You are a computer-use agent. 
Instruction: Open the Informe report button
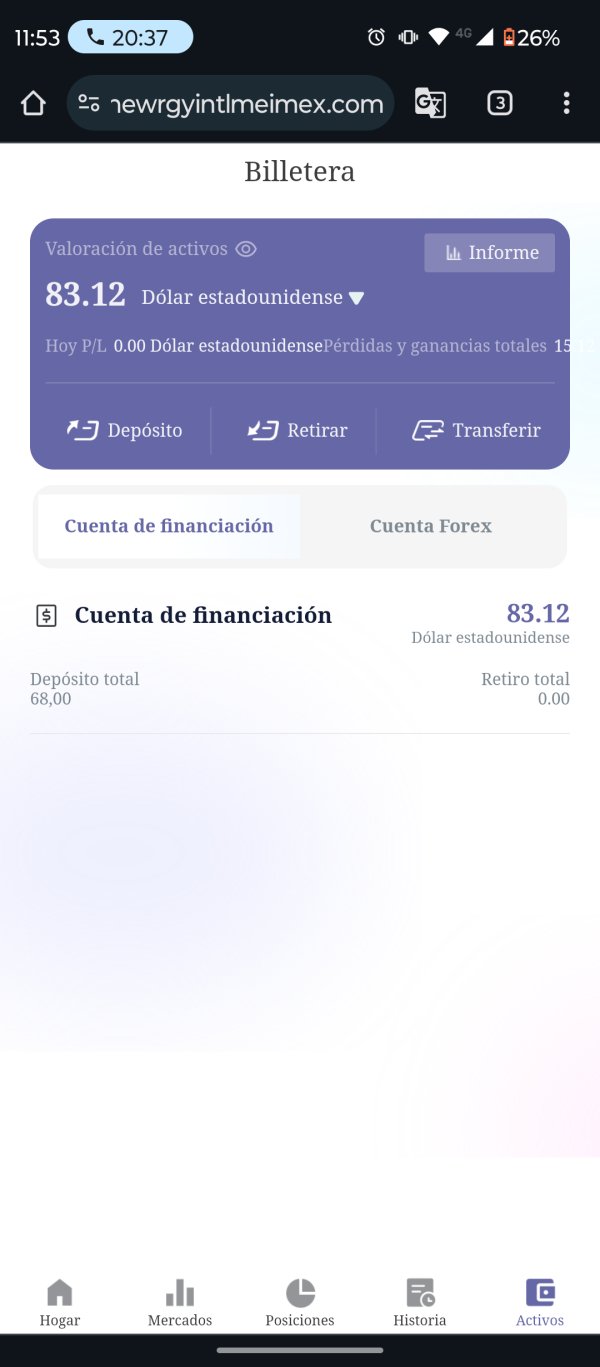pos(489,253)
